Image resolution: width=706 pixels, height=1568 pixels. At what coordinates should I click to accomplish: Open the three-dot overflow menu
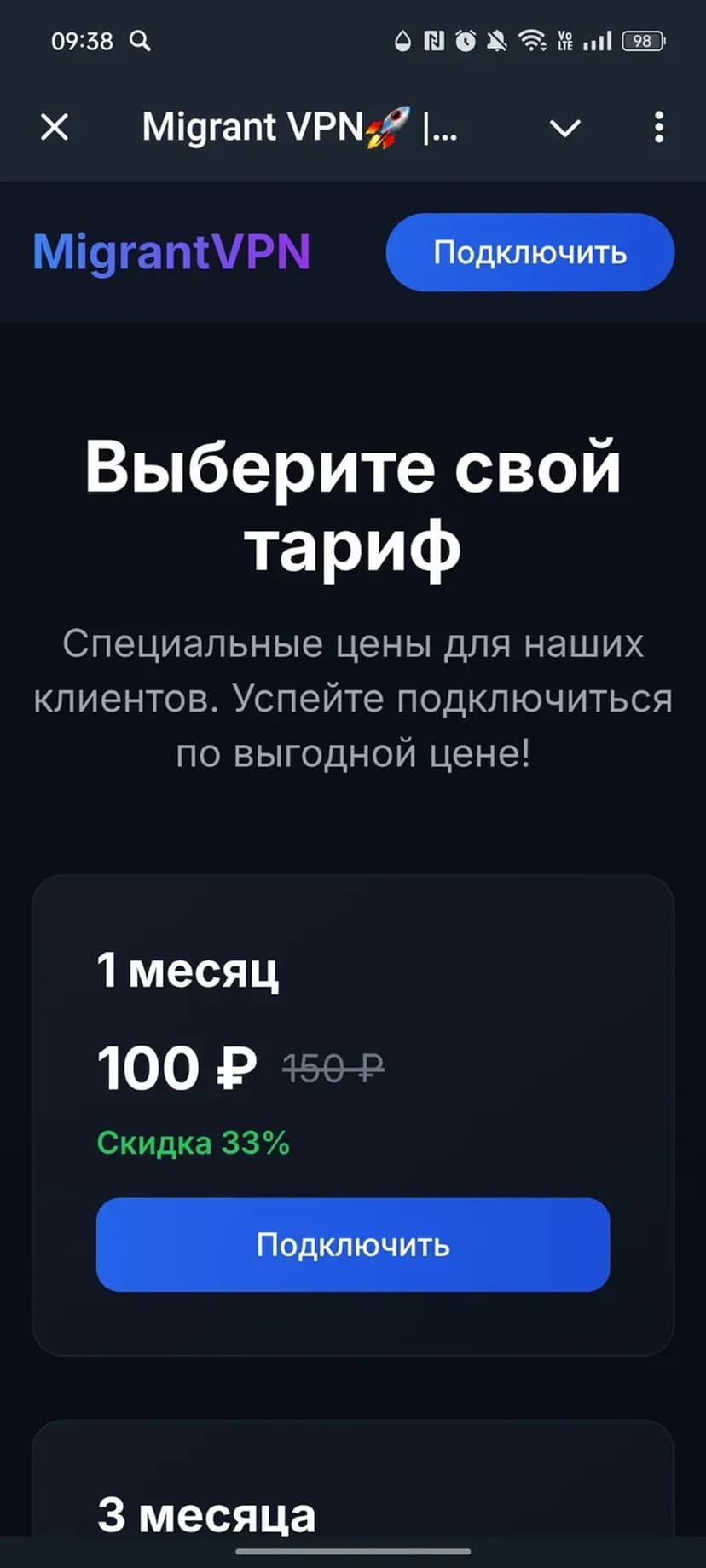point(658,128)
